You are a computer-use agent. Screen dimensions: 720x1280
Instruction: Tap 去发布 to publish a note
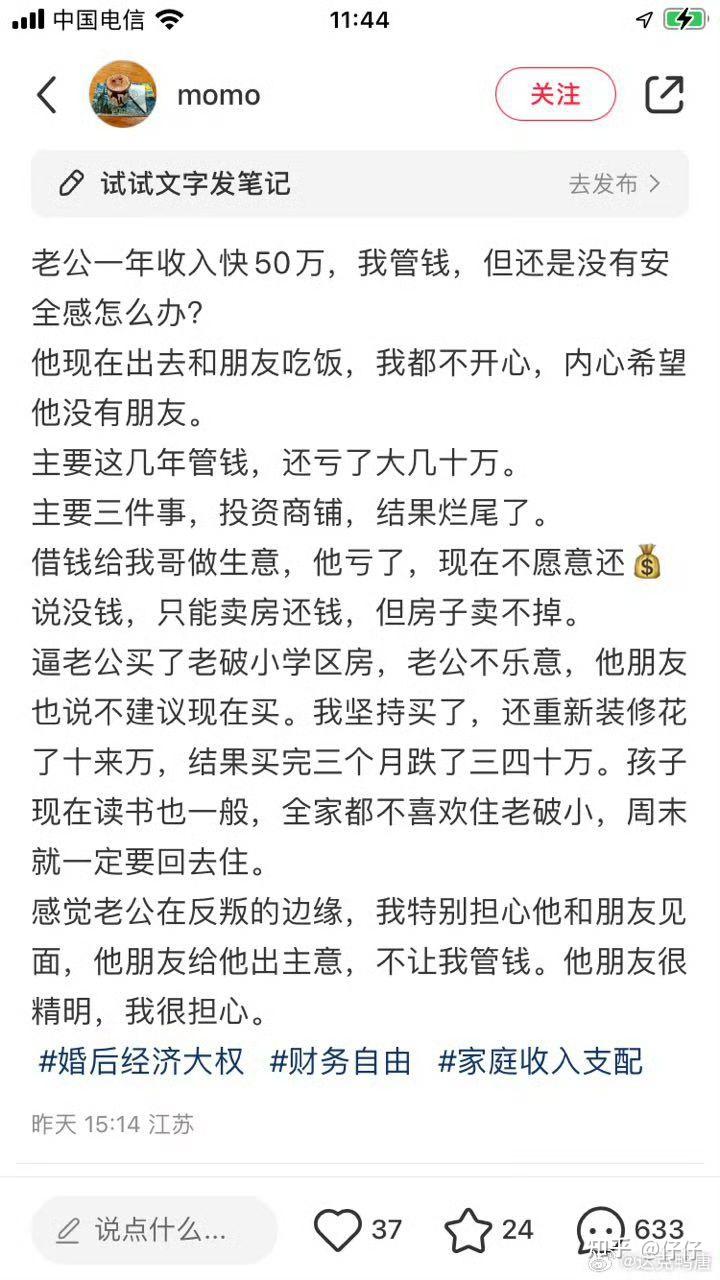(614, 184)
